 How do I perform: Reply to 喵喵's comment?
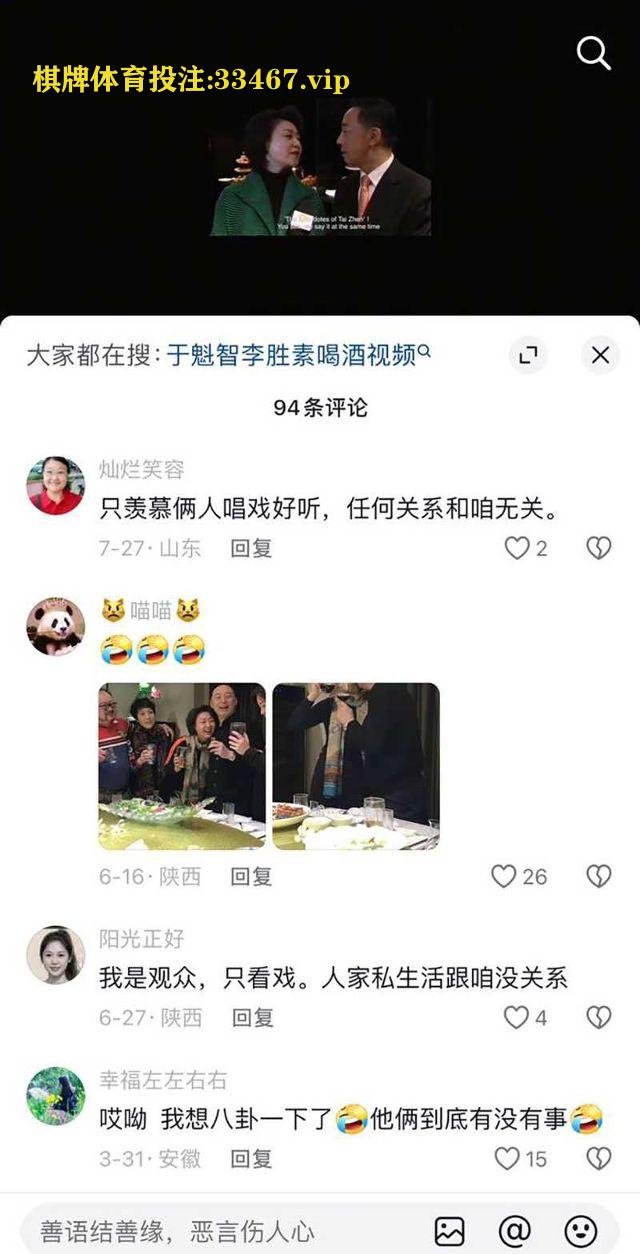(x=251, y=877)
